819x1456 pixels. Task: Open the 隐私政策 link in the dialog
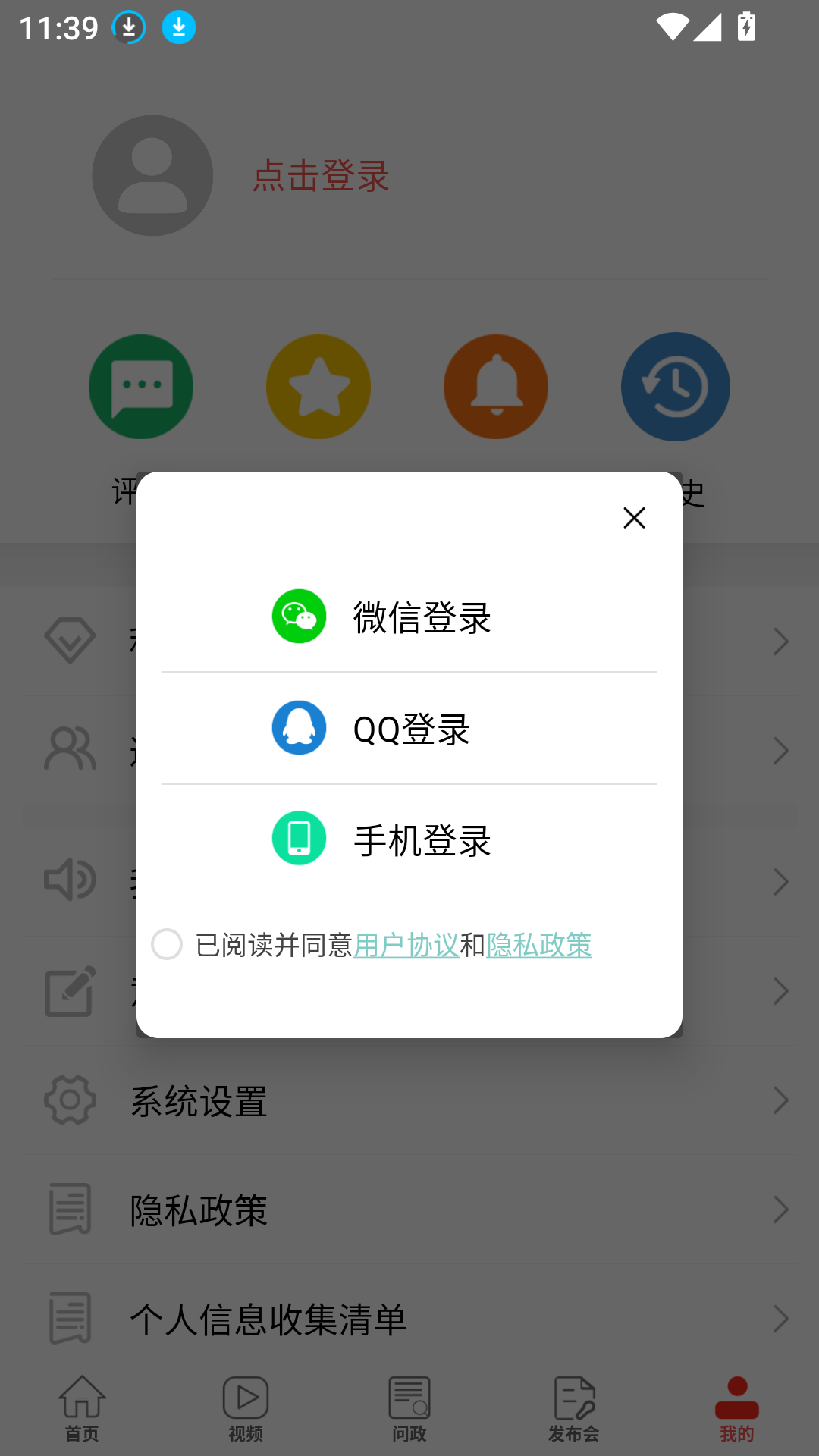[539, 945]
